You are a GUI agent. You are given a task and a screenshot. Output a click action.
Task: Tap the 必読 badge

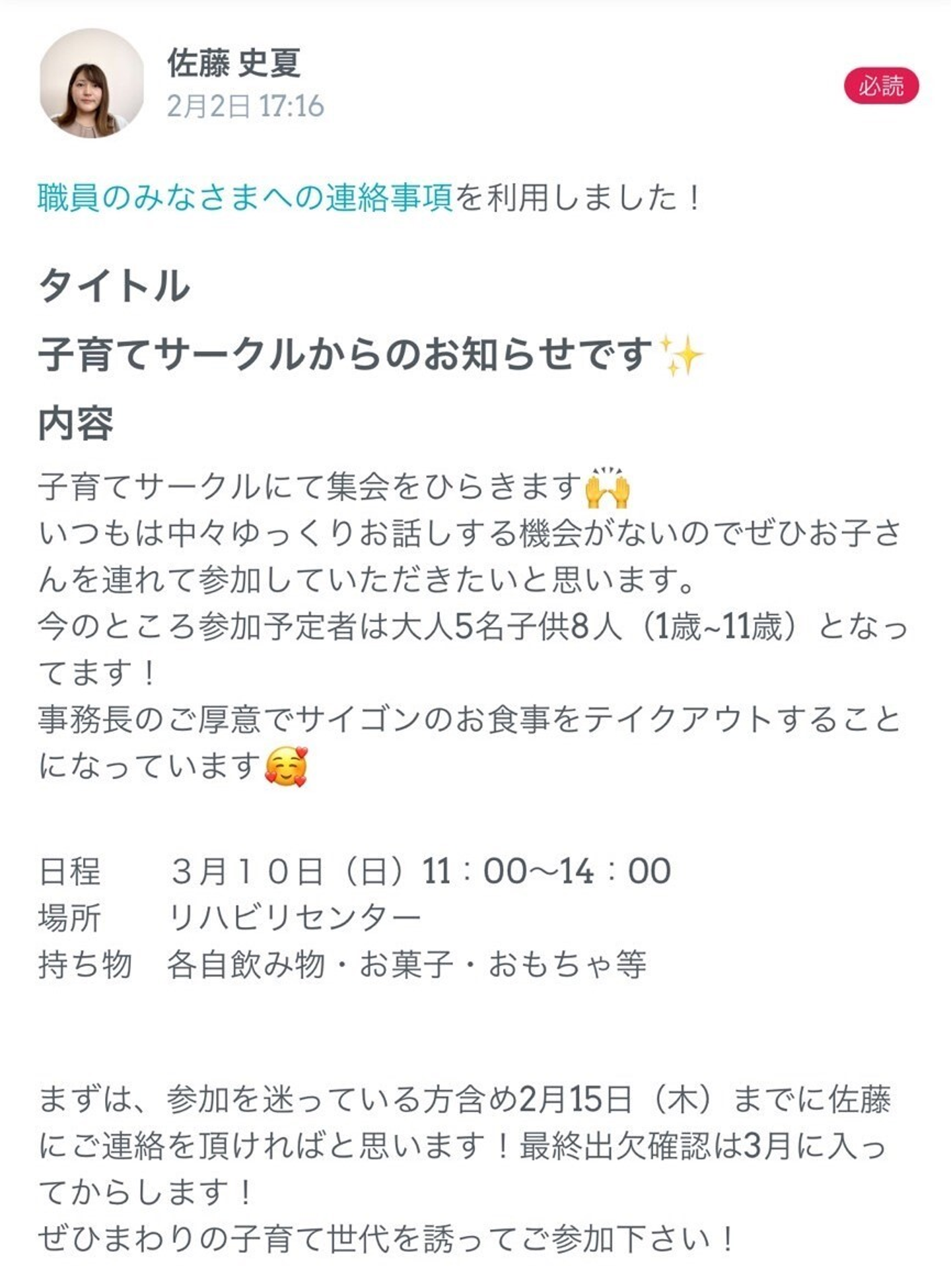pyautogui.click(x=881, y=86)
